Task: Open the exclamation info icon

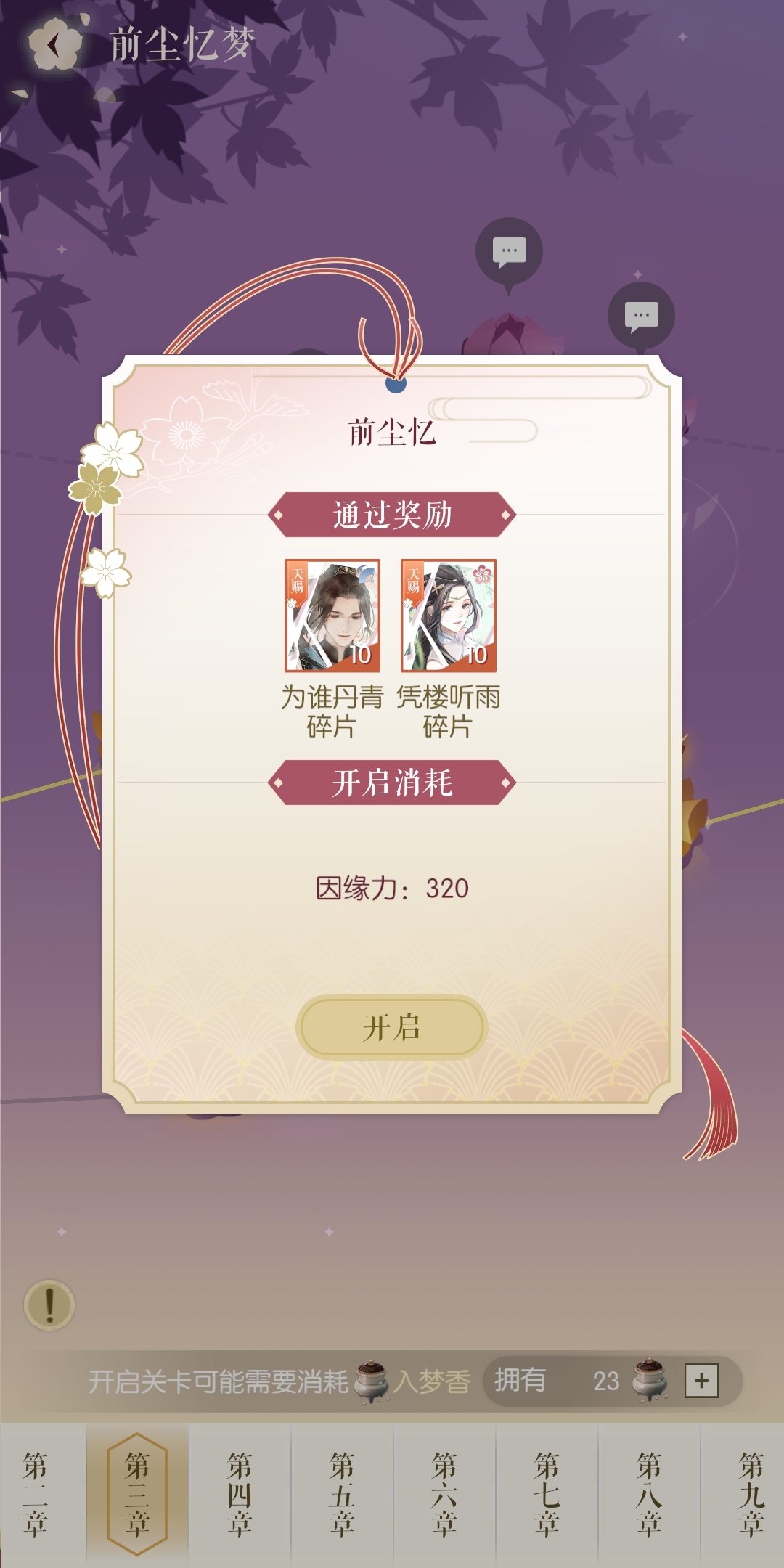Action: pyautogui.click(x=49, y=1304)
